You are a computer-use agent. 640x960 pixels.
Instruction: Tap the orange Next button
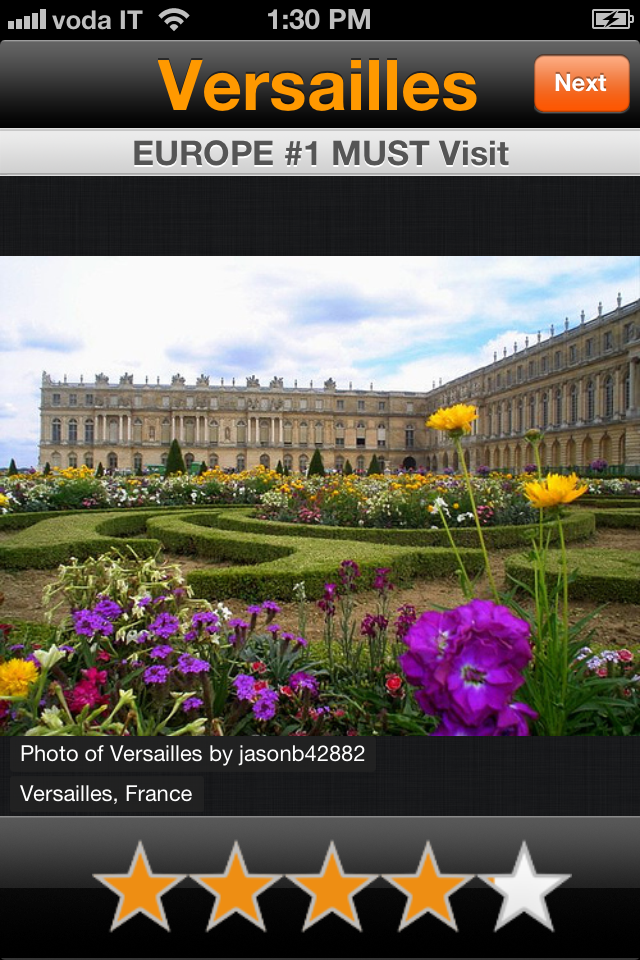tap(580, 83)
